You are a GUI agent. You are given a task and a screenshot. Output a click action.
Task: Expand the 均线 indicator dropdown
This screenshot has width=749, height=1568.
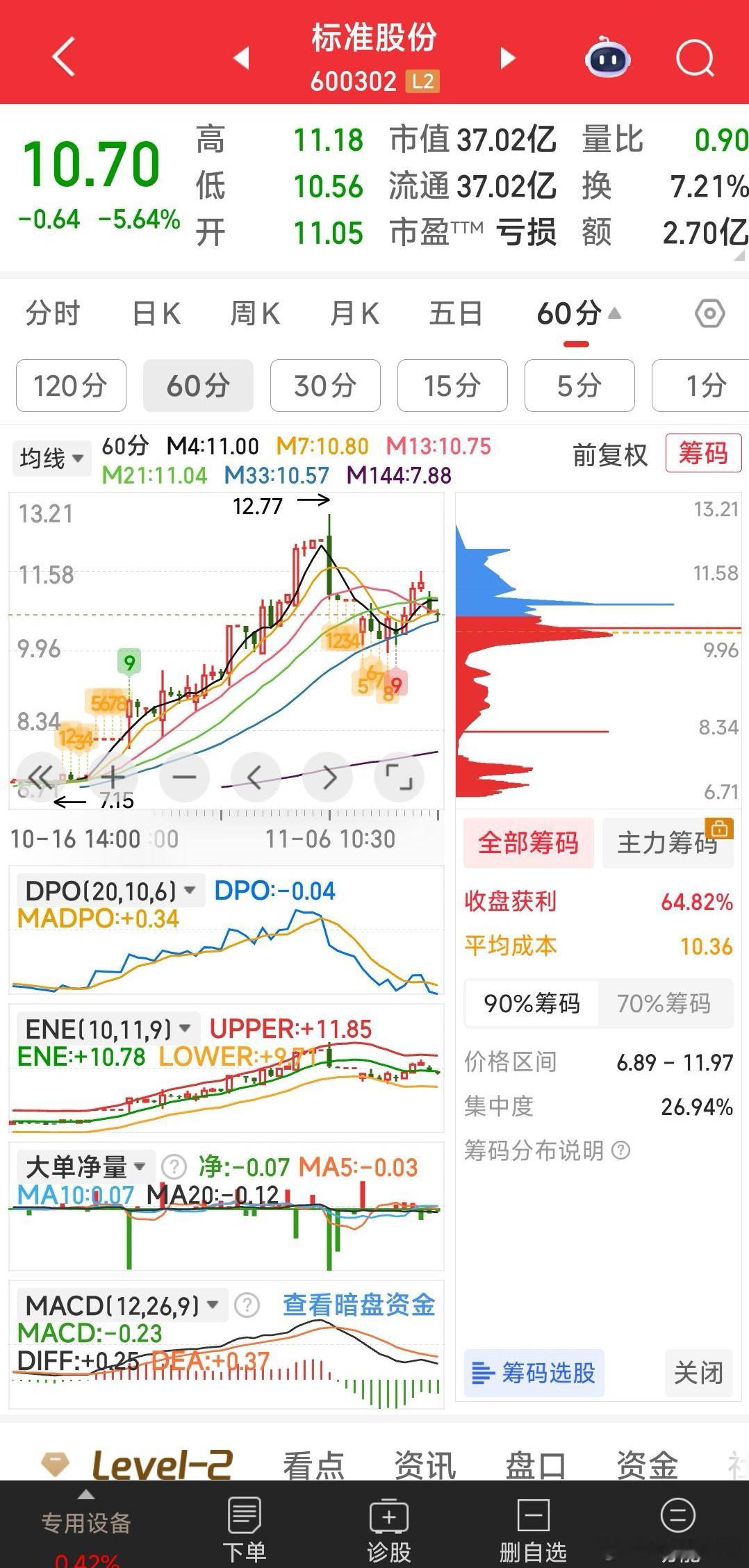tap(51, 459)
